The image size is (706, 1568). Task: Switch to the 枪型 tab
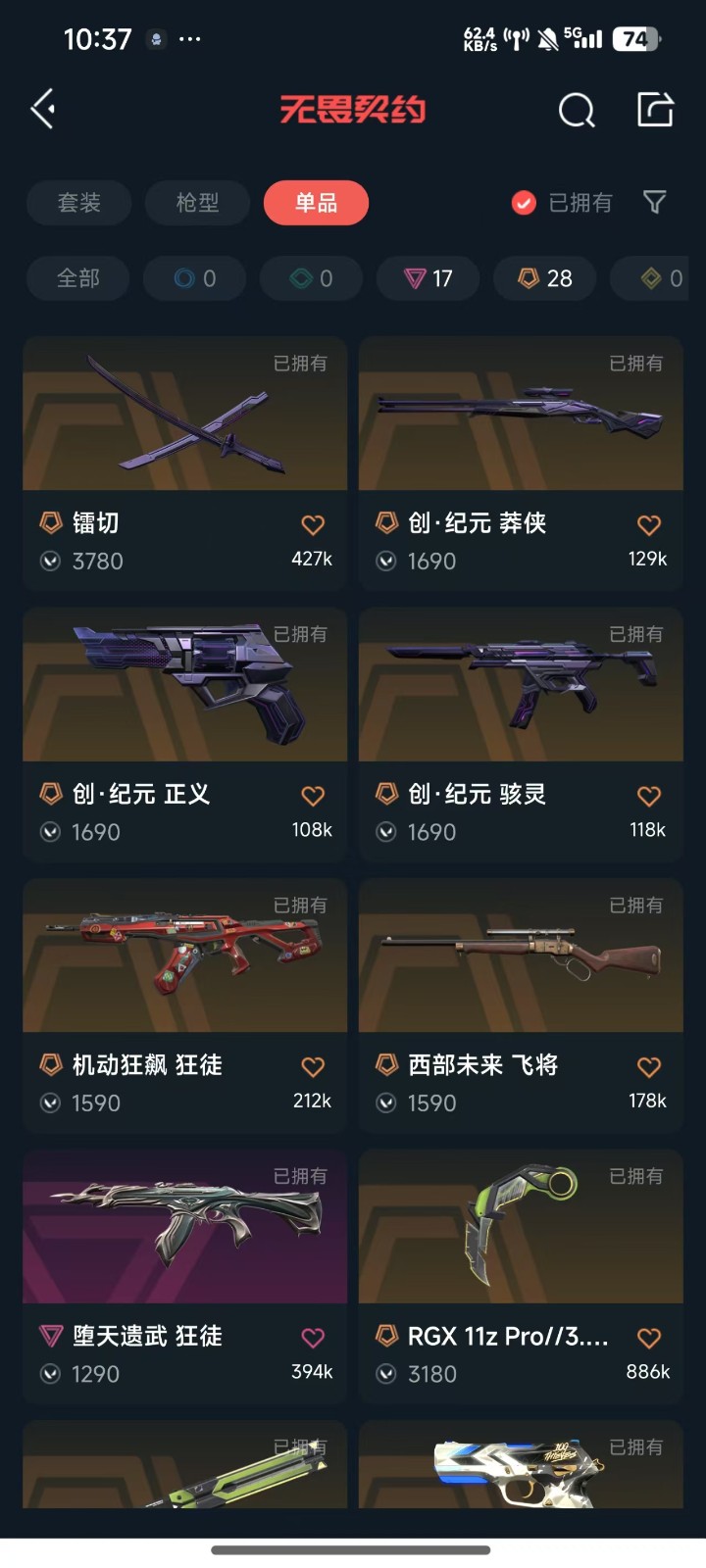[197, 203]
